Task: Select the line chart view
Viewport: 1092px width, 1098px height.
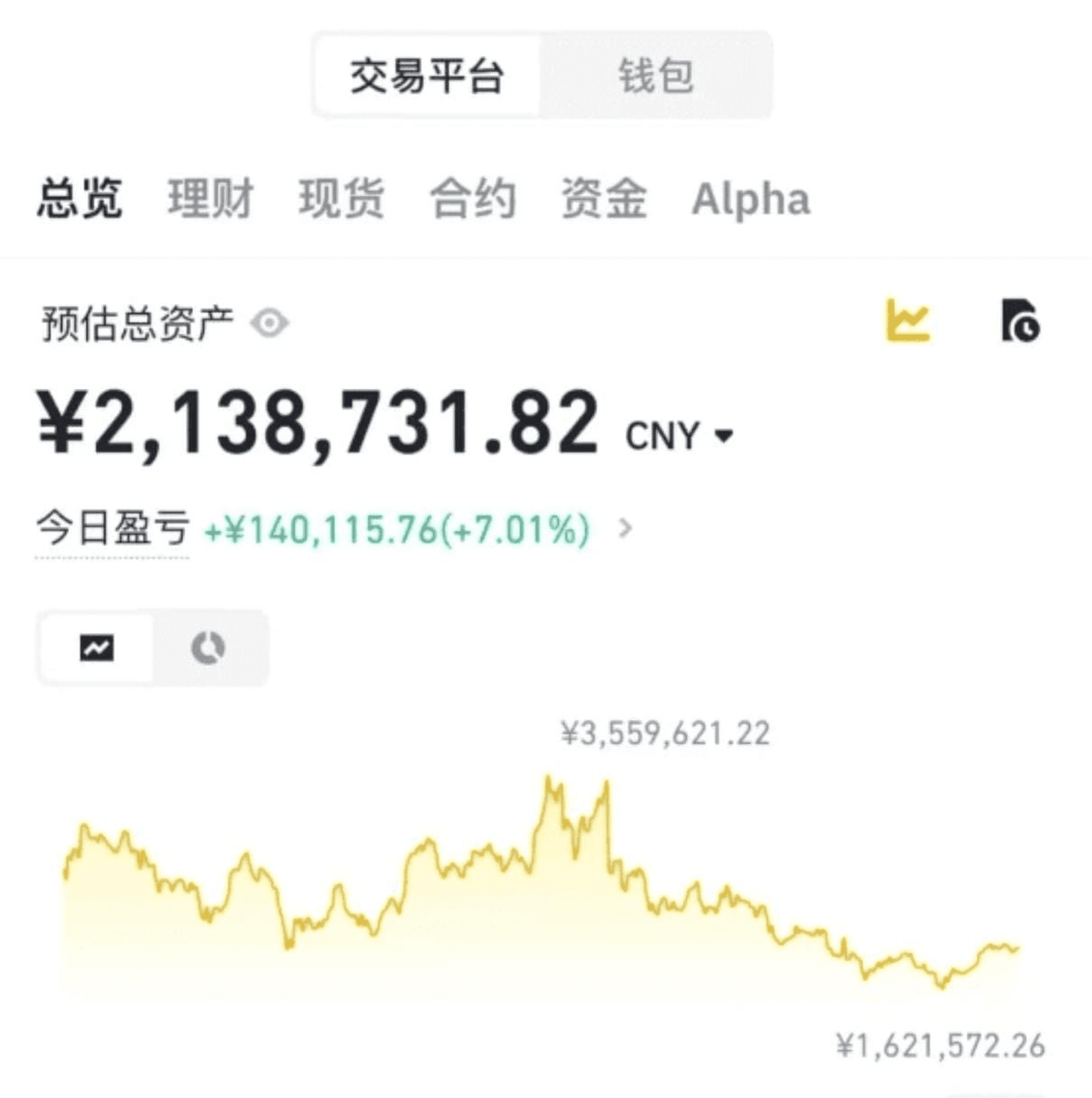Action: [97, 648]
